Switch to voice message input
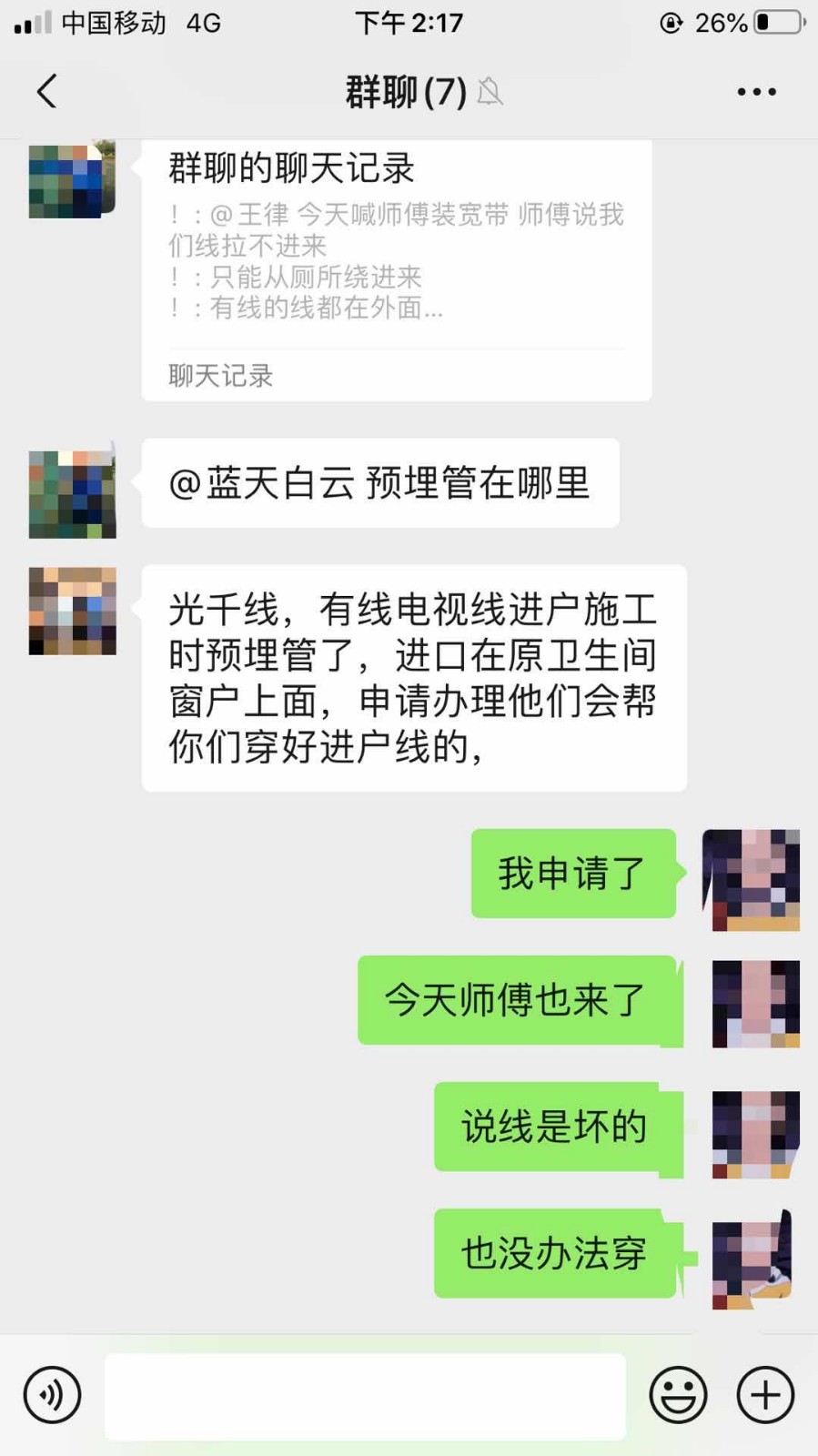Image resolution: width=818 pixels, height=1456 pixels. (53, 1394)
